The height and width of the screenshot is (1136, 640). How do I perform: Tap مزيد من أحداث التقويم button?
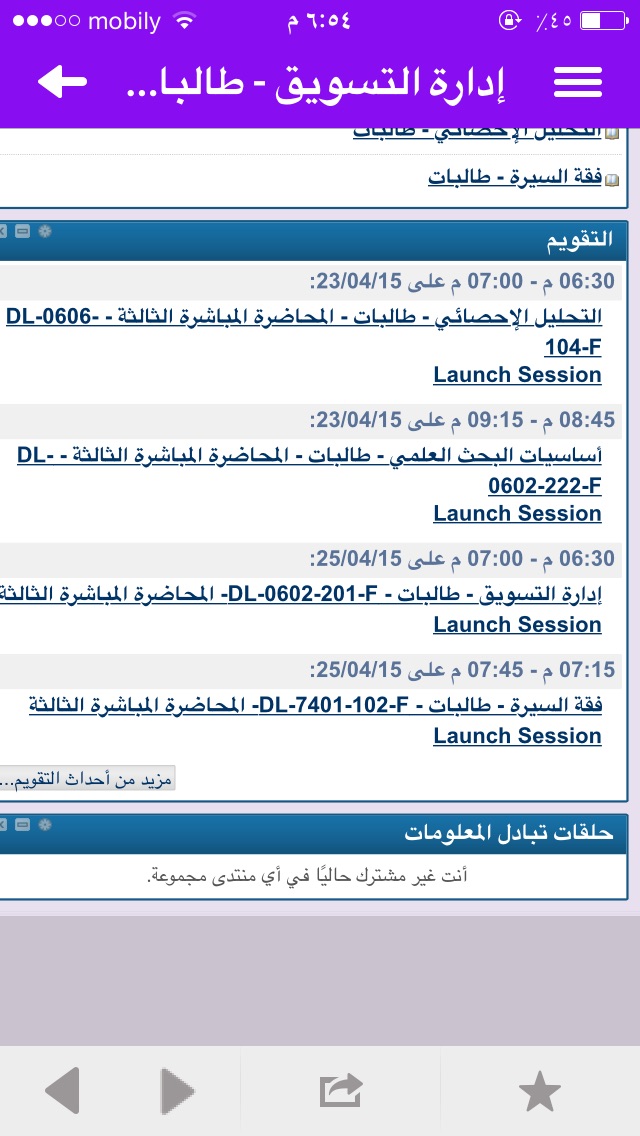click(x=87, y=780)
